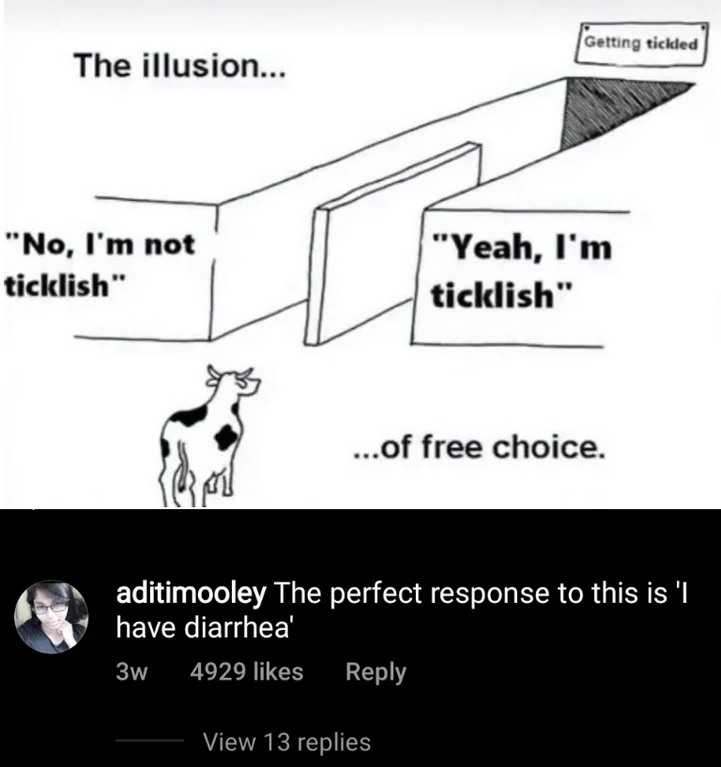Tap the 'No, I'm not ticklish' wall
Viewport: 721px width, 767px height.
[x=100, y=262]
